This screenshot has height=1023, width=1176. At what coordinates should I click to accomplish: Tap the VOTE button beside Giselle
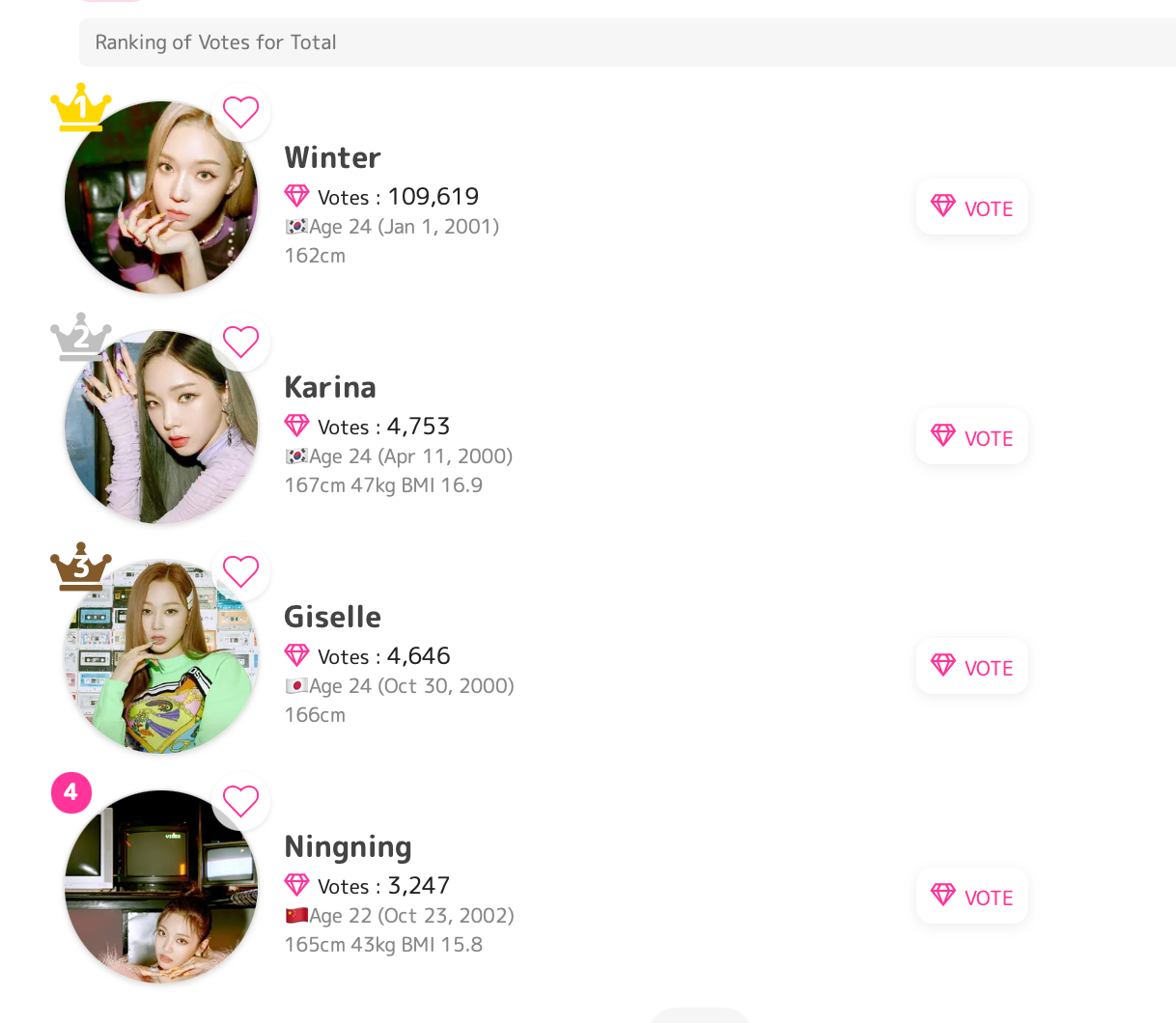pos(971,667)
